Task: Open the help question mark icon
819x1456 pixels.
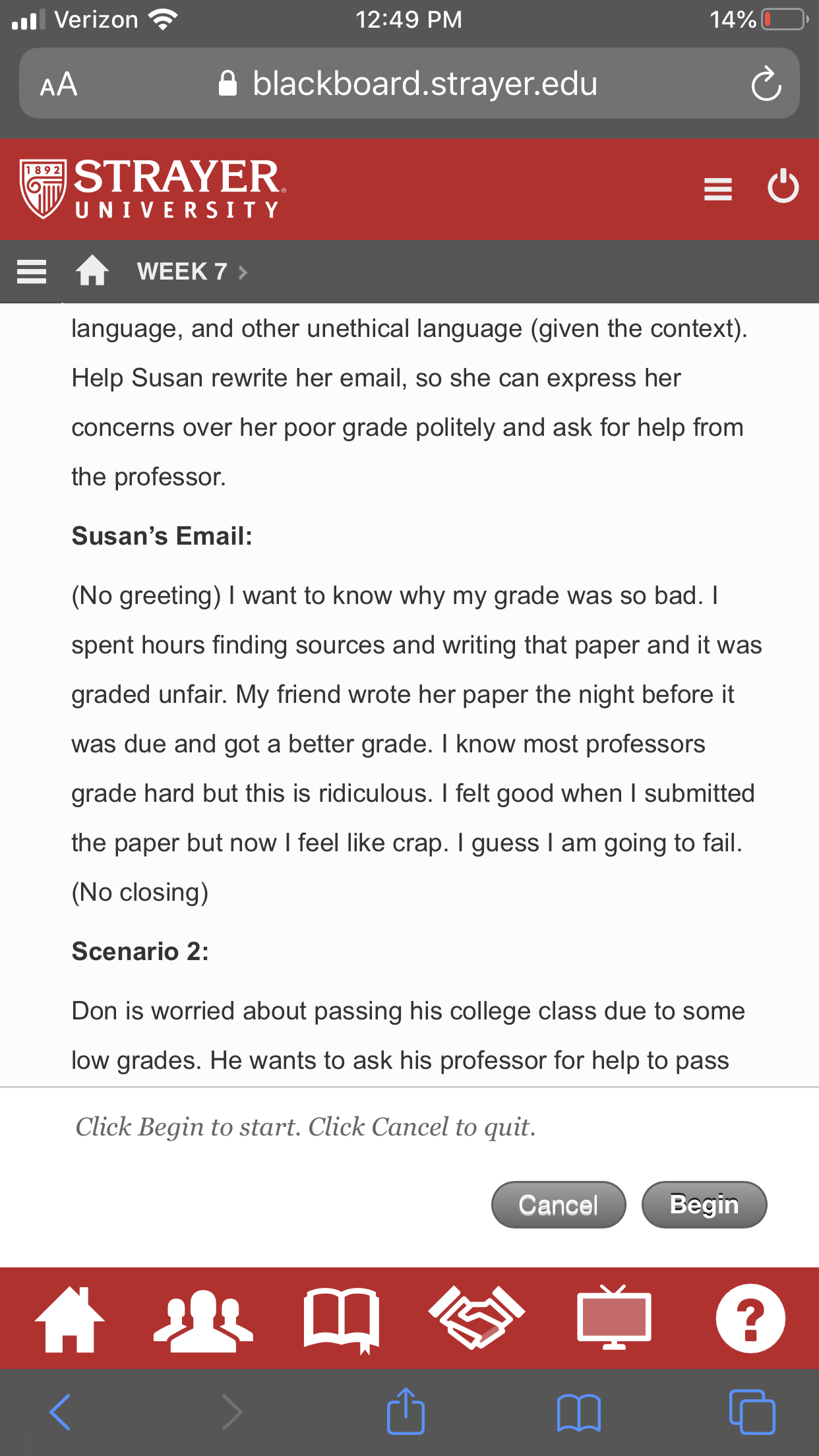Action: [x=750, y=1318]
